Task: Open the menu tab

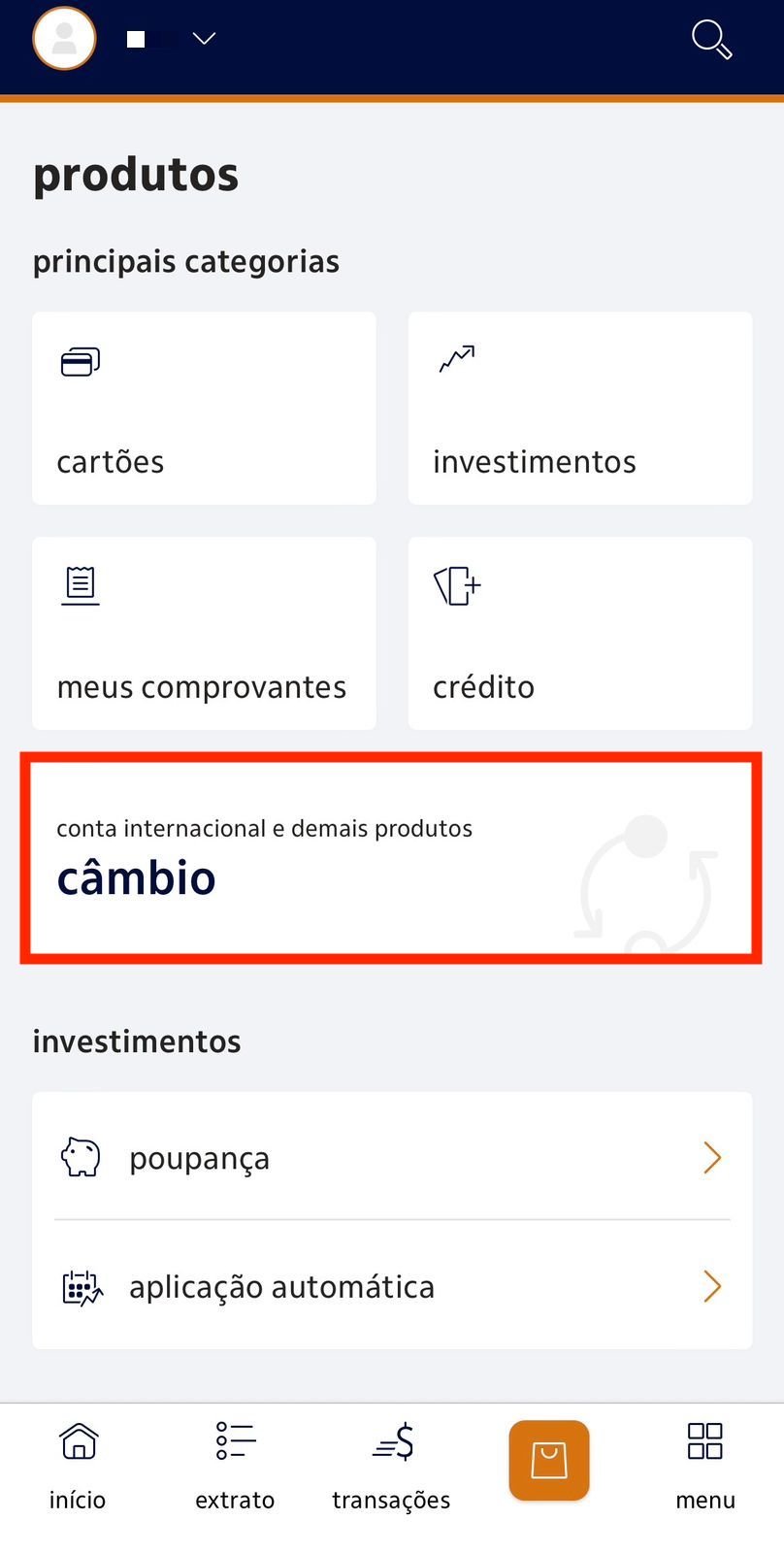Action: 705,1466
